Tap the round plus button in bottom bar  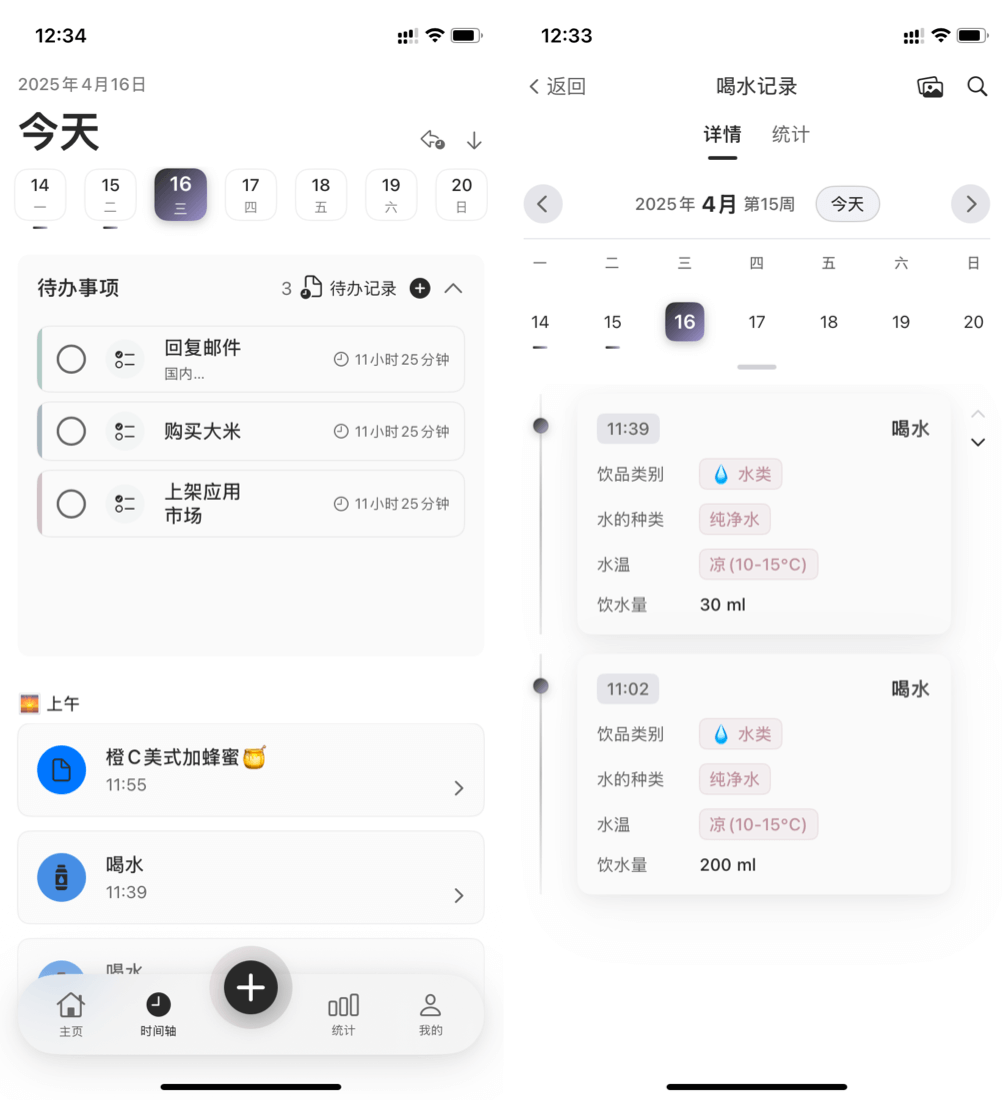(x=250, y=988)
